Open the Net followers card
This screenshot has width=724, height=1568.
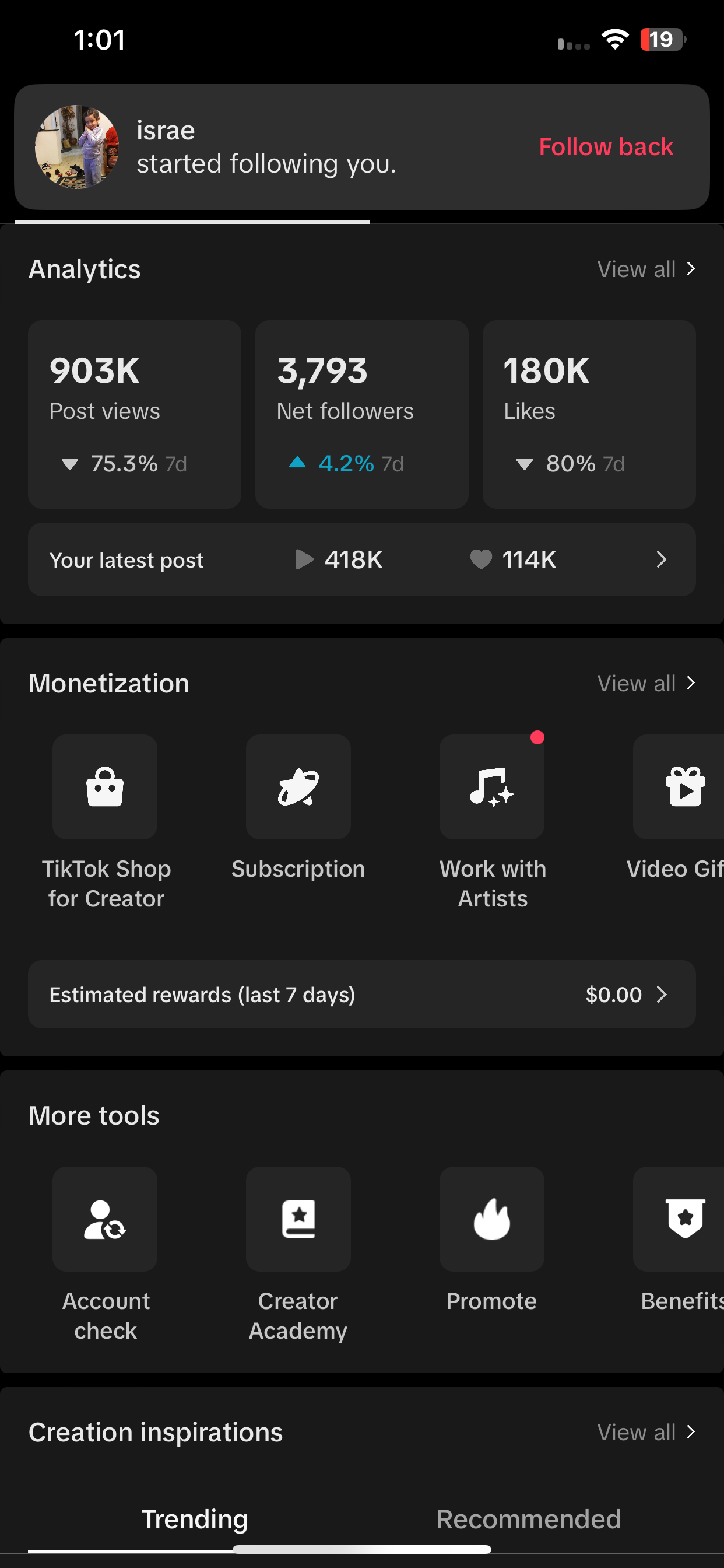coord(362,414)
